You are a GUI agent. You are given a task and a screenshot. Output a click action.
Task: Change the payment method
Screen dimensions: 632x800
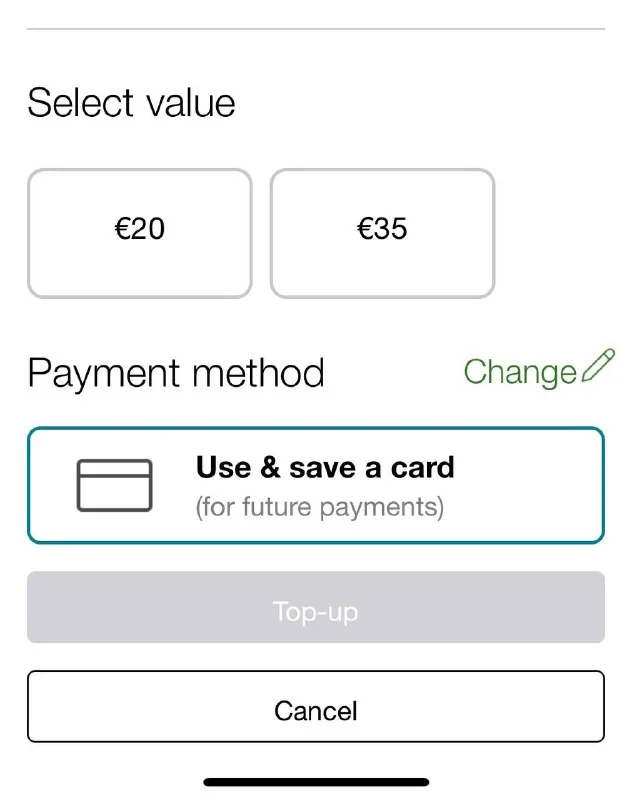tap(538, 370)
